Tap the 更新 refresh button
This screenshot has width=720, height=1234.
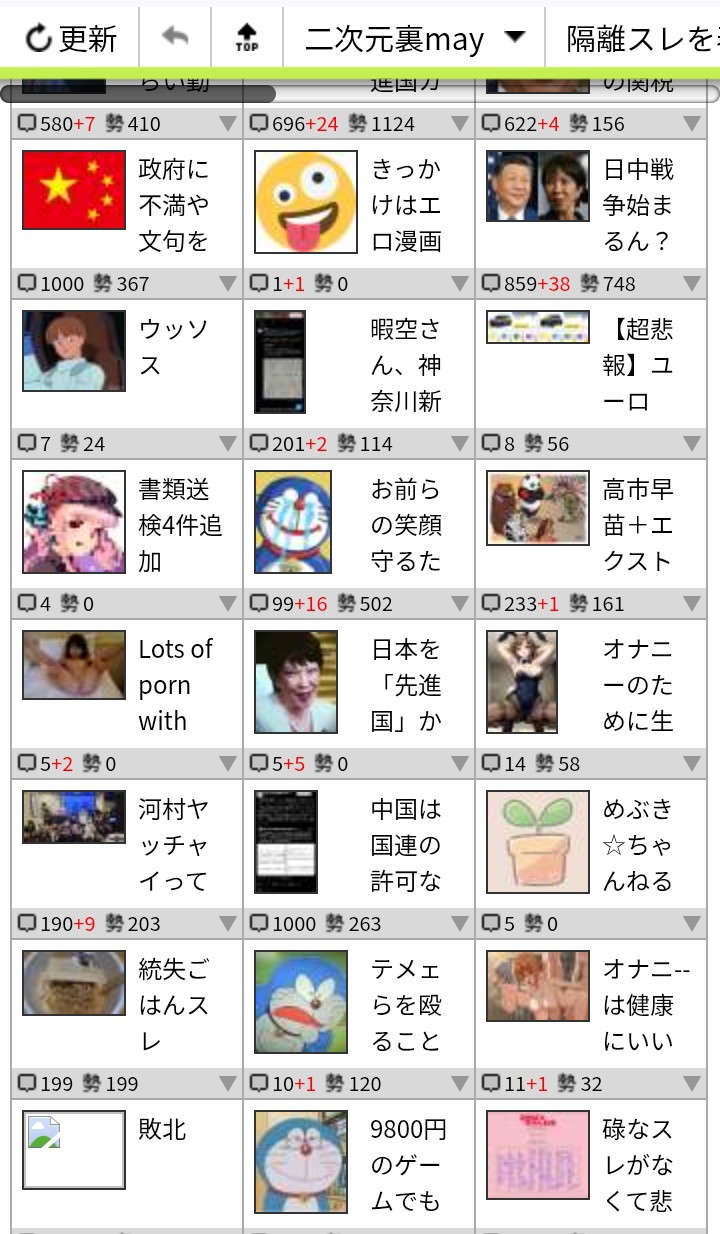70,38
